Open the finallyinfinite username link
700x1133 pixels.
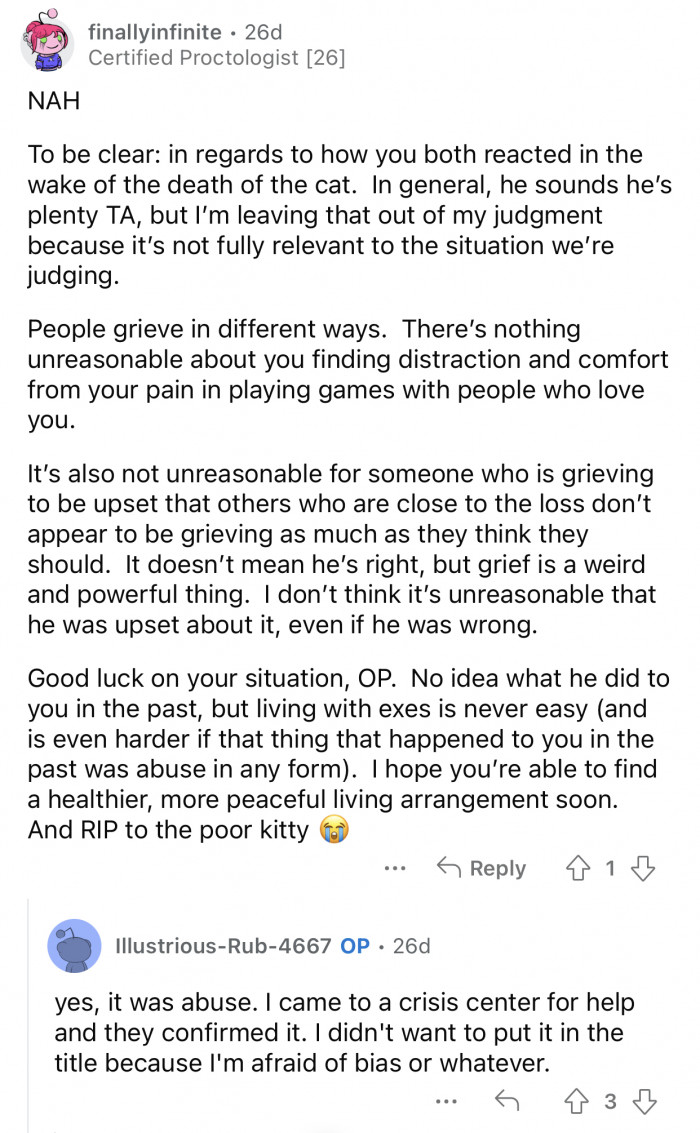click(155, 32)
